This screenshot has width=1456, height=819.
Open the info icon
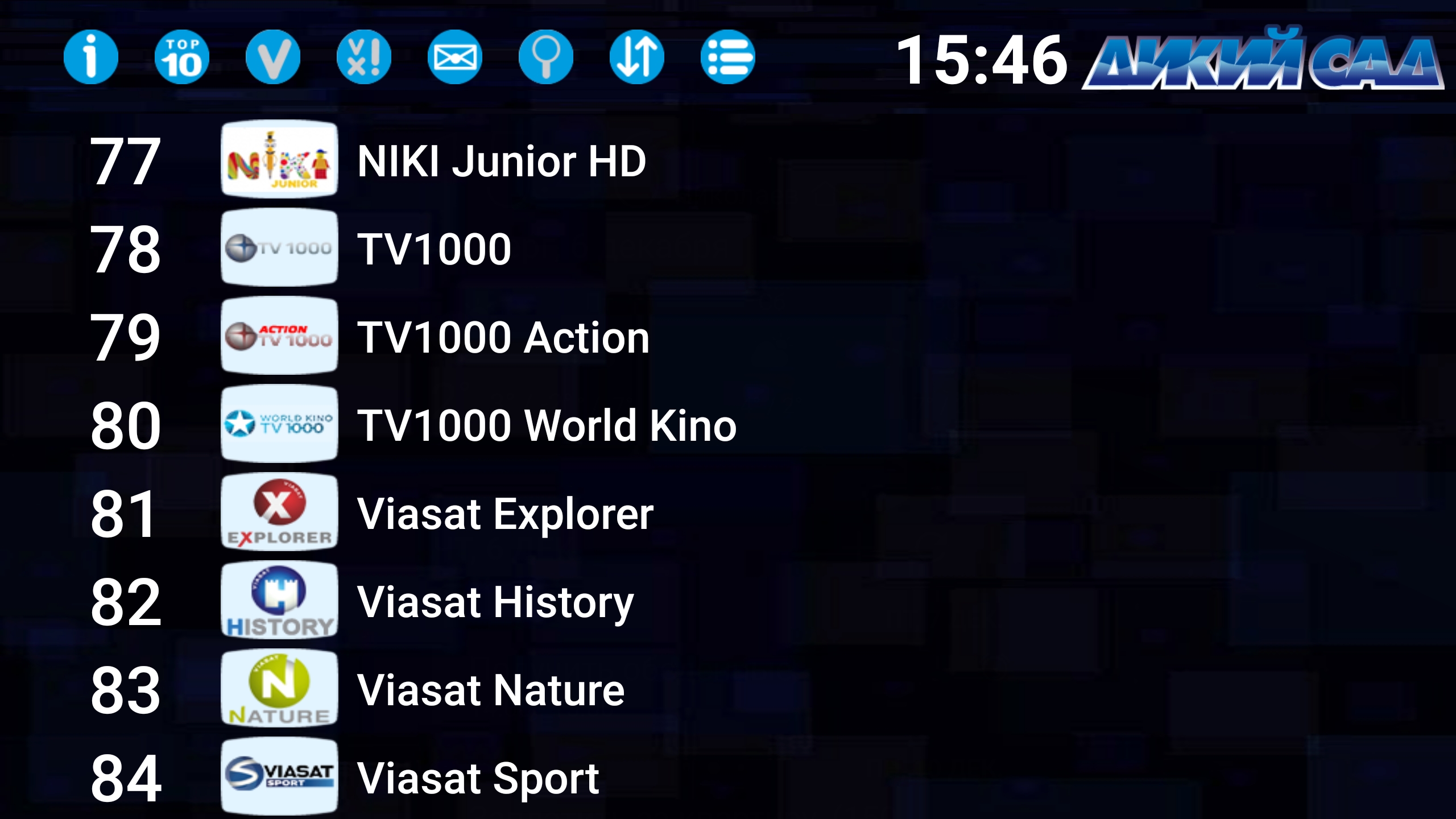[91, 57]
